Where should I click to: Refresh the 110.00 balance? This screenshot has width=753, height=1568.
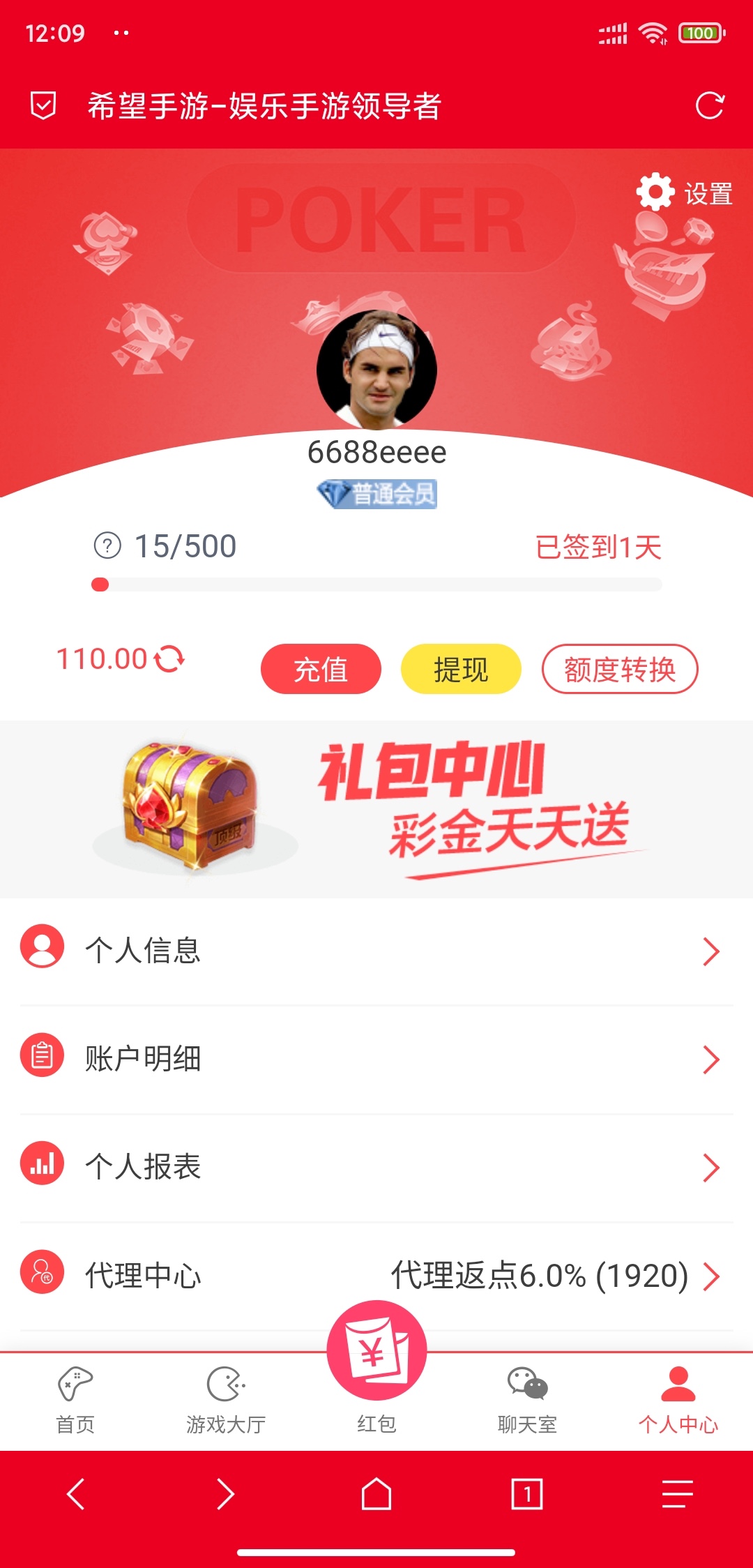pos(169,658)
